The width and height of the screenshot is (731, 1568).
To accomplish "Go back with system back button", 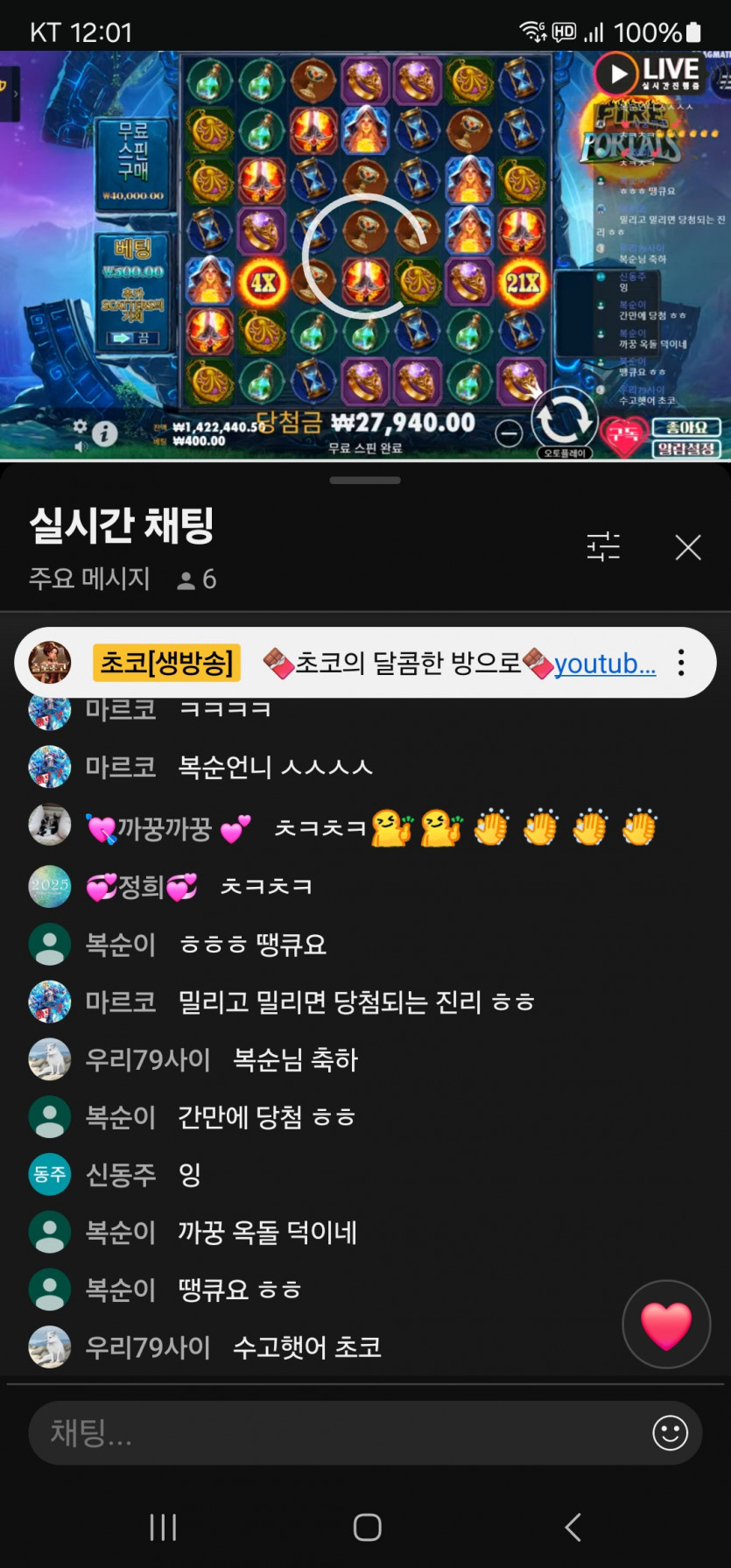I will coord(573,1527).
